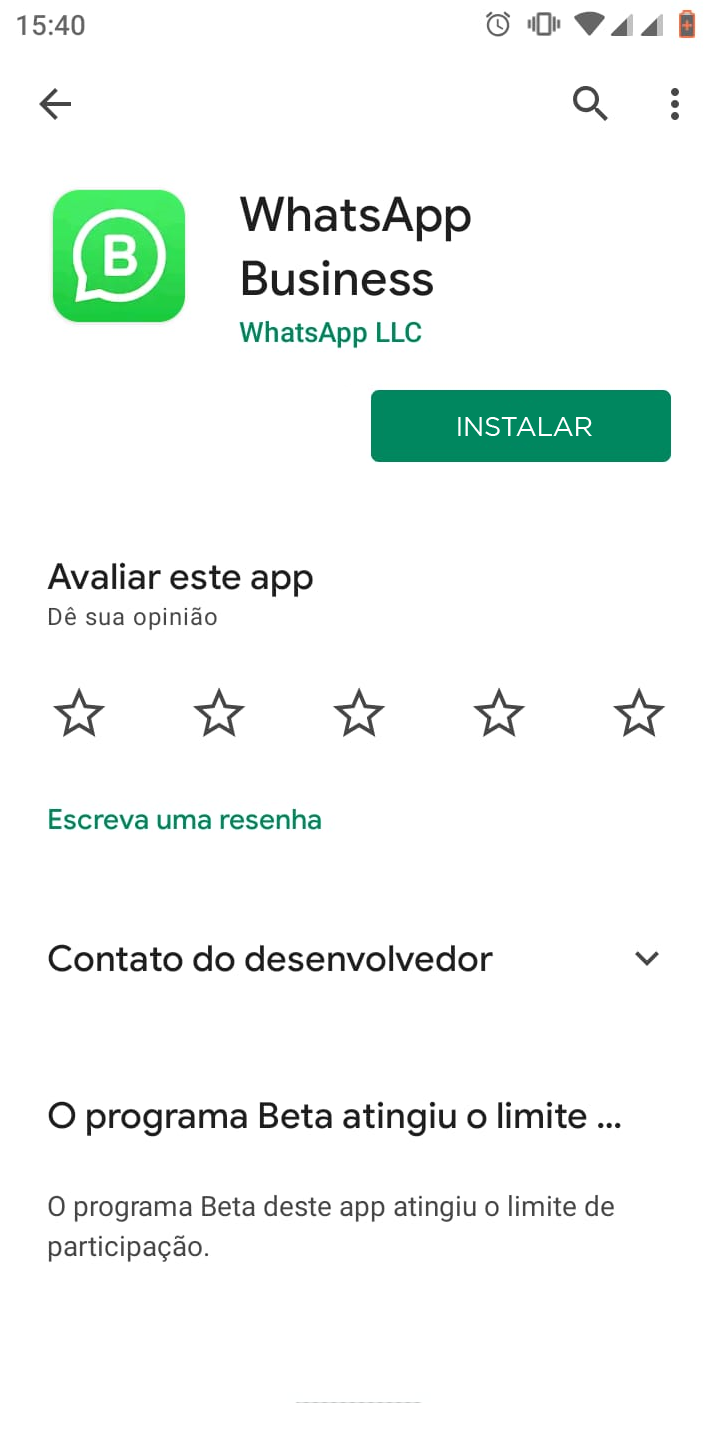Tap the Escreva uma resenha link
Image resolution: width=718 pixels, height=1440 pixels.
coord(185,820)
